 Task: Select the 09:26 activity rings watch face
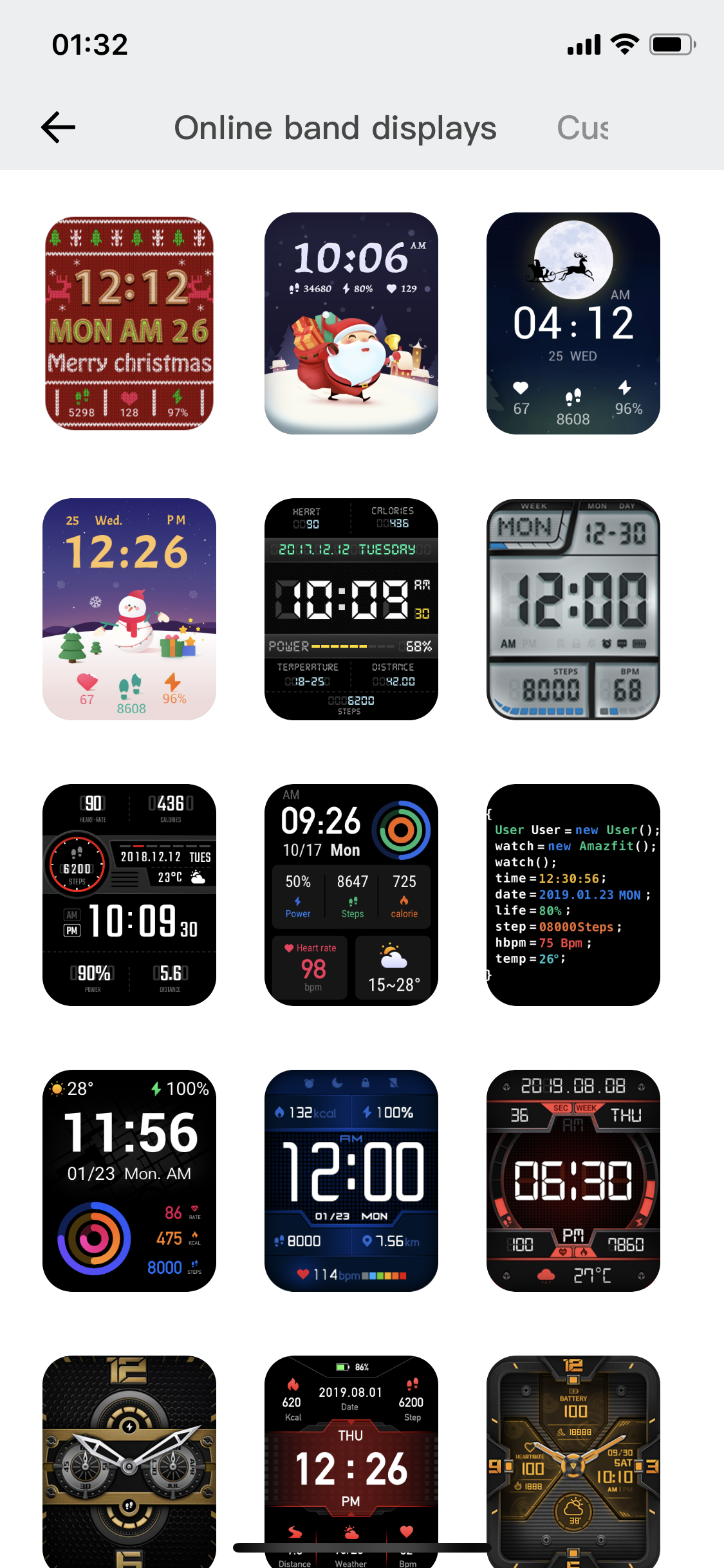(351, 895)
